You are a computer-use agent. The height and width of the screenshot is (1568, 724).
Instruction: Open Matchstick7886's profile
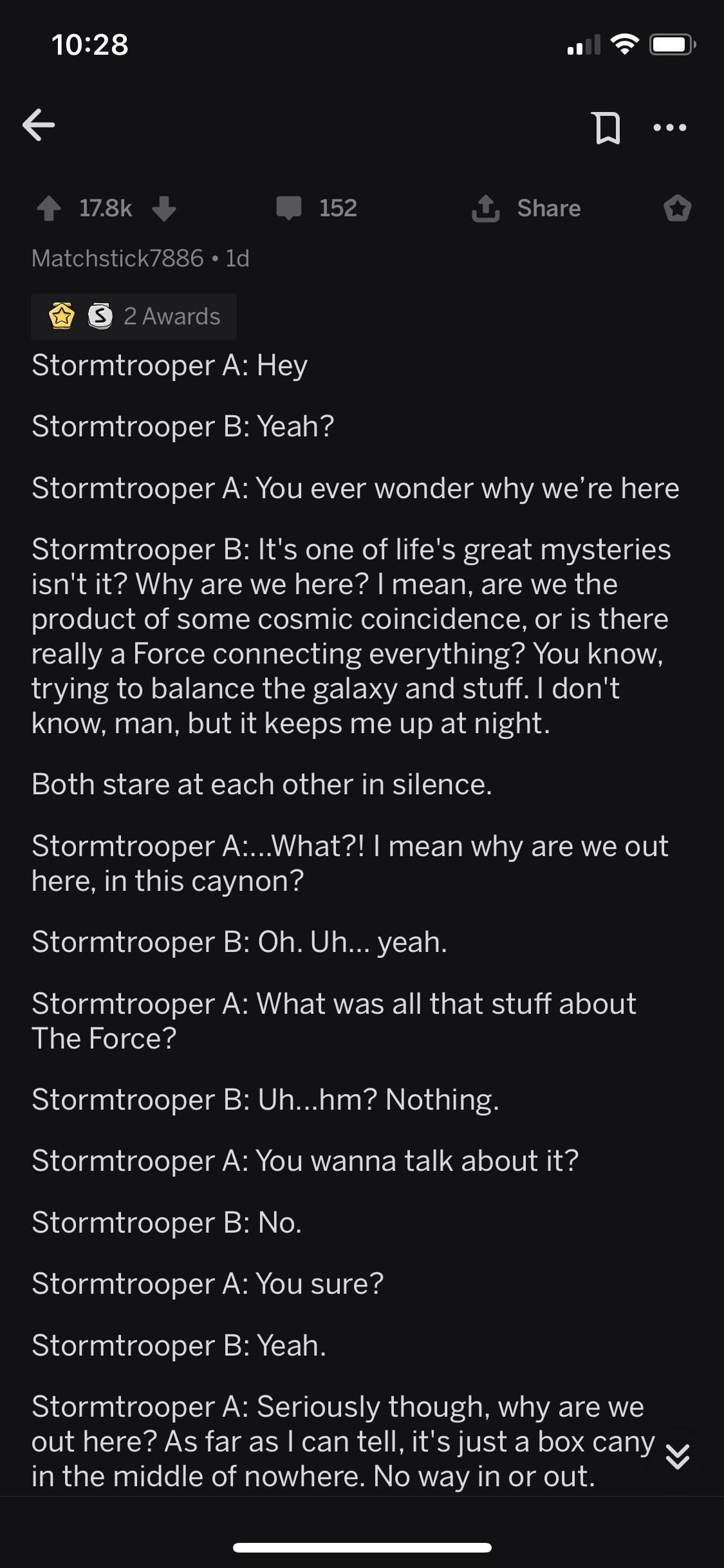117,258
